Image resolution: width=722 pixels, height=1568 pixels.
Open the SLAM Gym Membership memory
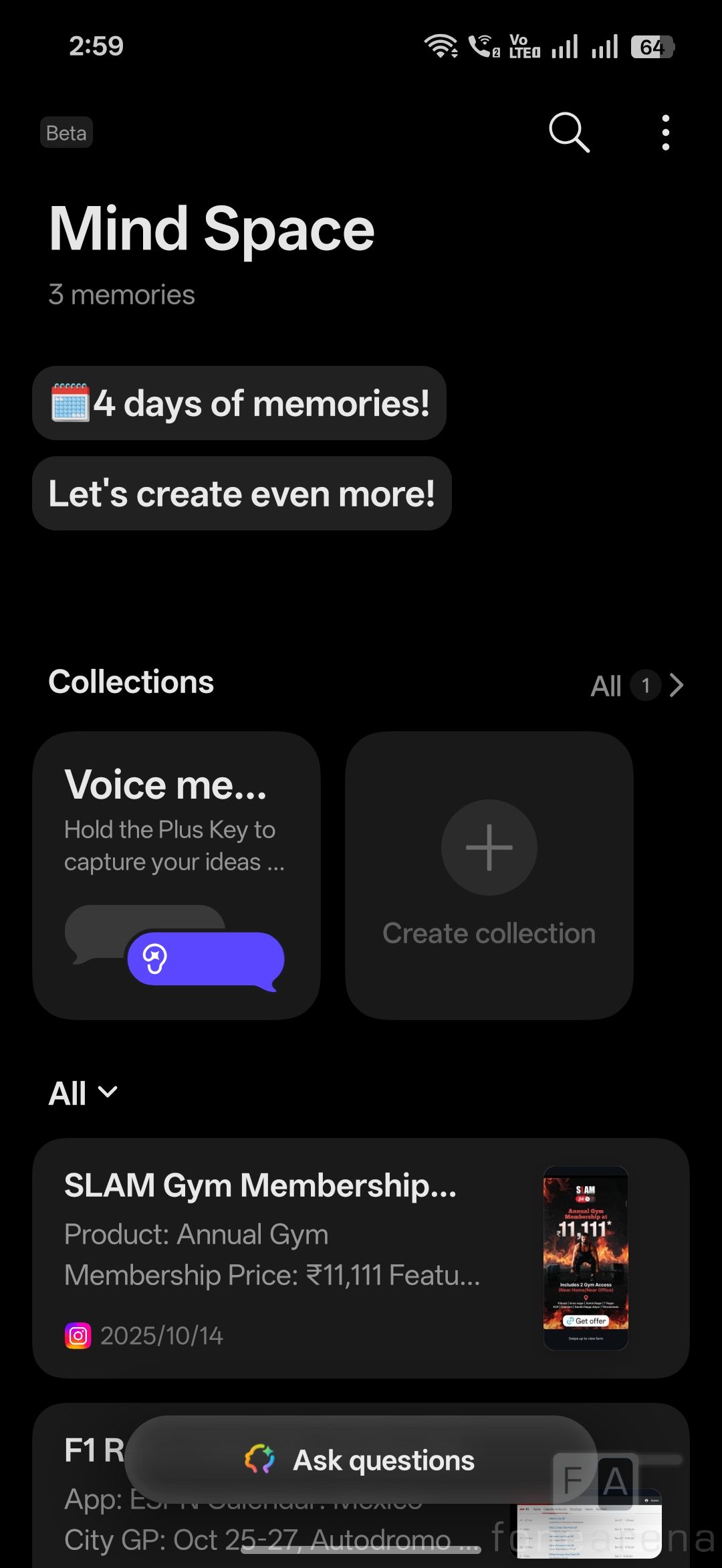361,1258
